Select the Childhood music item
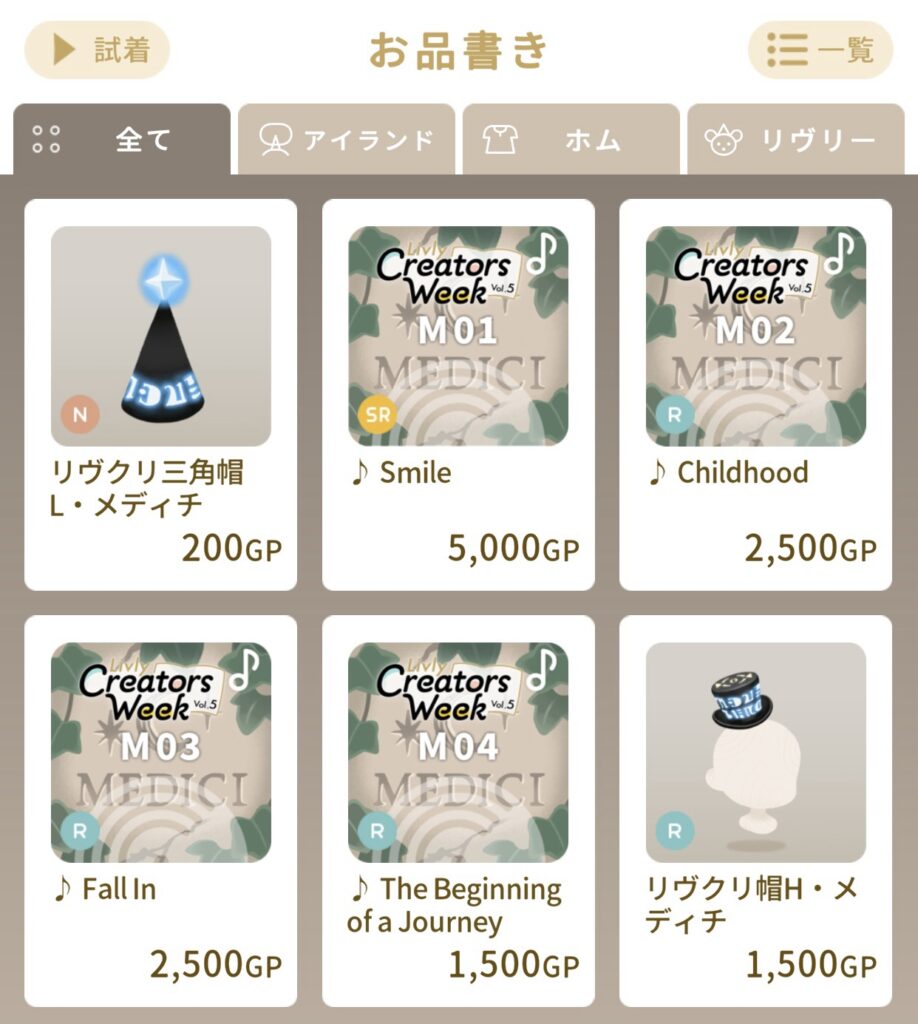 (x=755, y=394)
